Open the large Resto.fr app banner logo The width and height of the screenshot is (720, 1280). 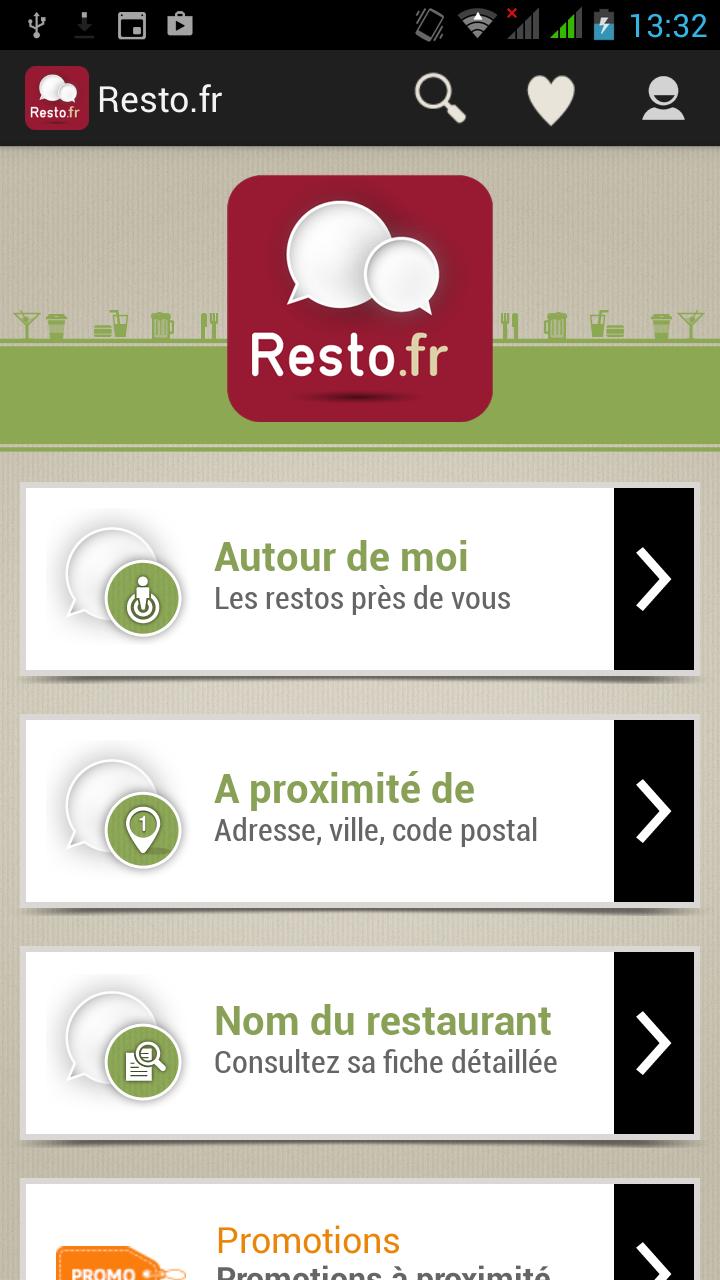pos(360,298)
